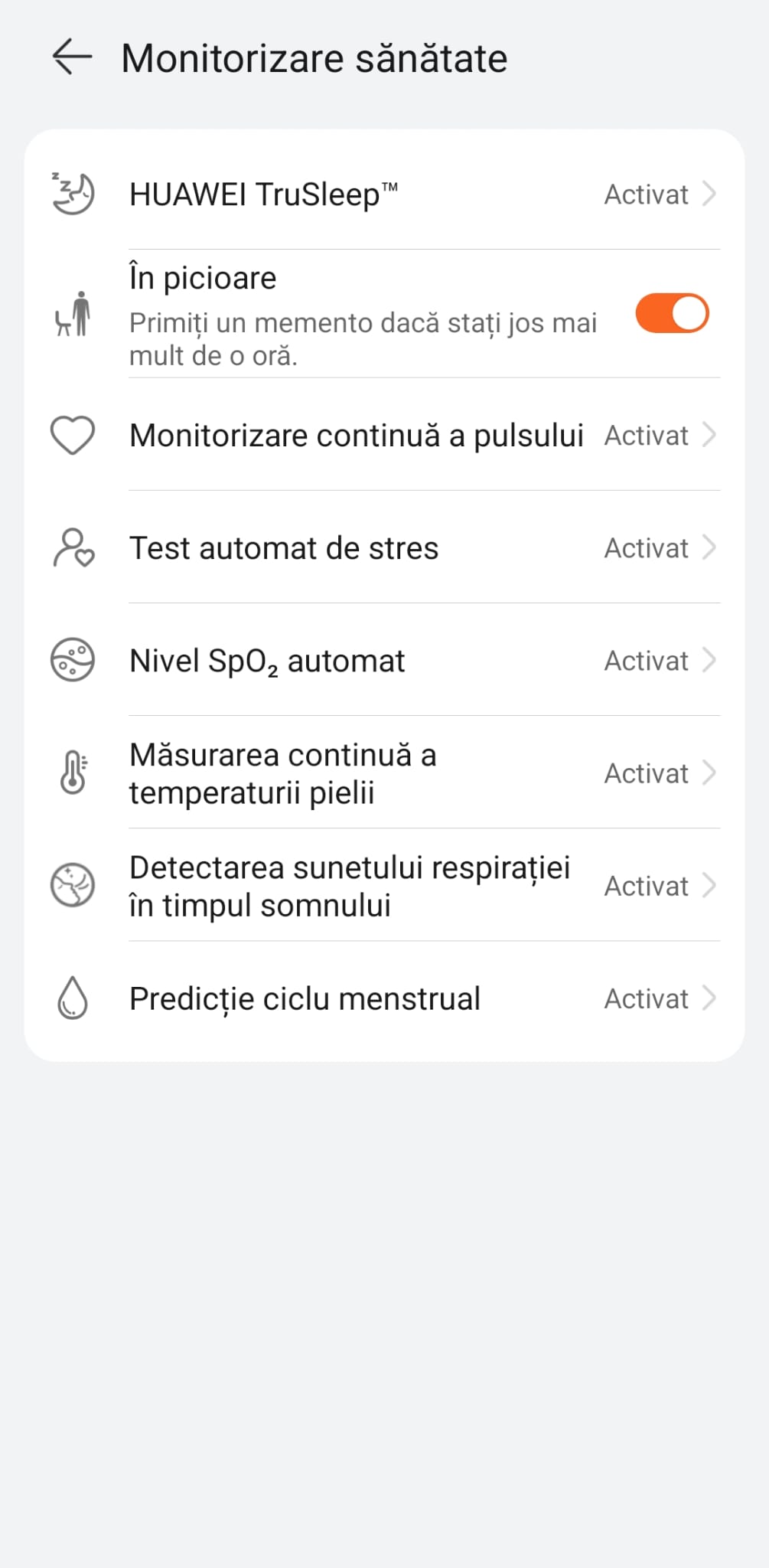Open Predicție ciclu menstrual
769x1568 pixels.
point(384,998)
